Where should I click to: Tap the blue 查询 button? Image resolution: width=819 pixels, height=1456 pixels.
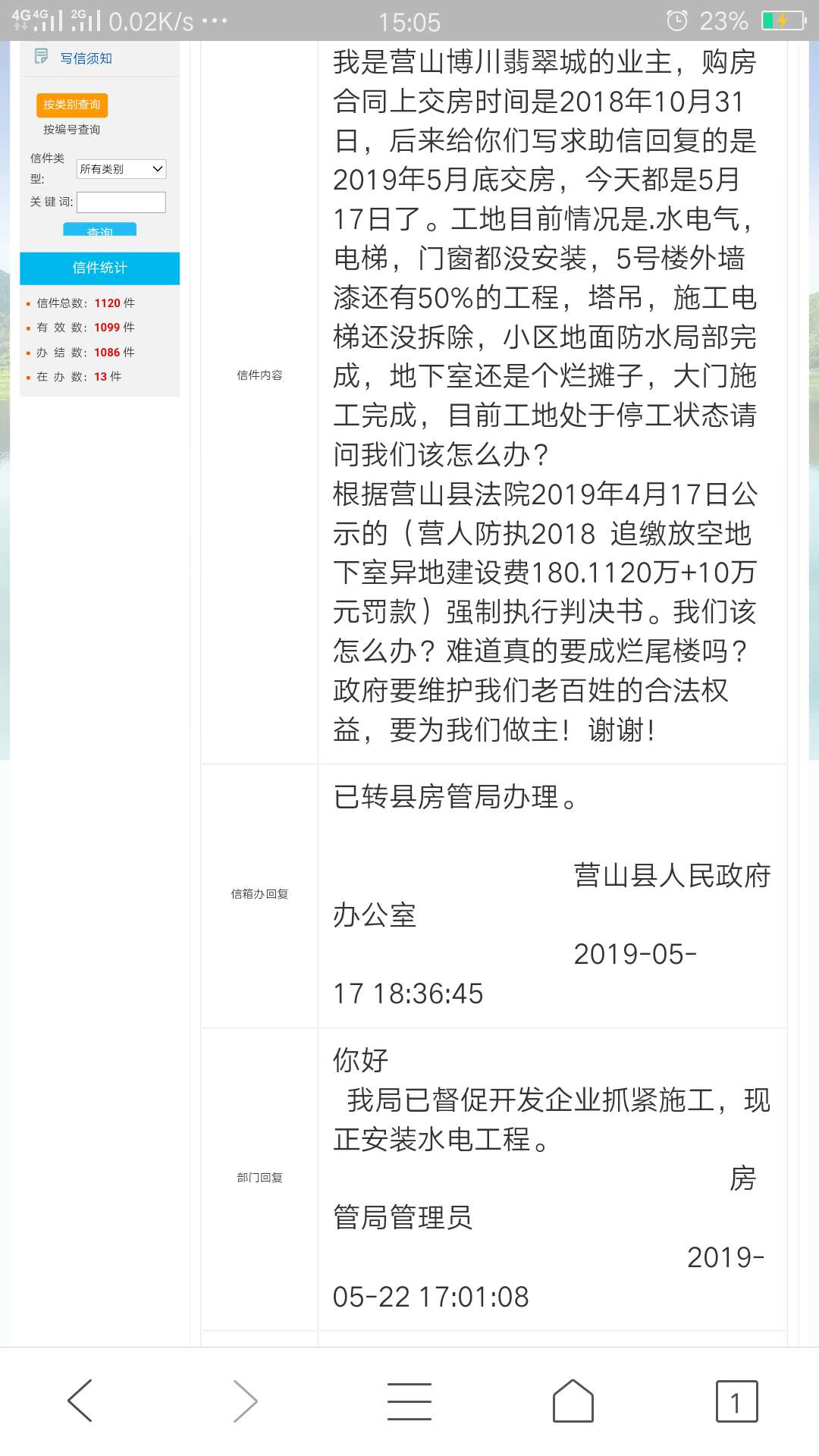[x=99, y=230]
